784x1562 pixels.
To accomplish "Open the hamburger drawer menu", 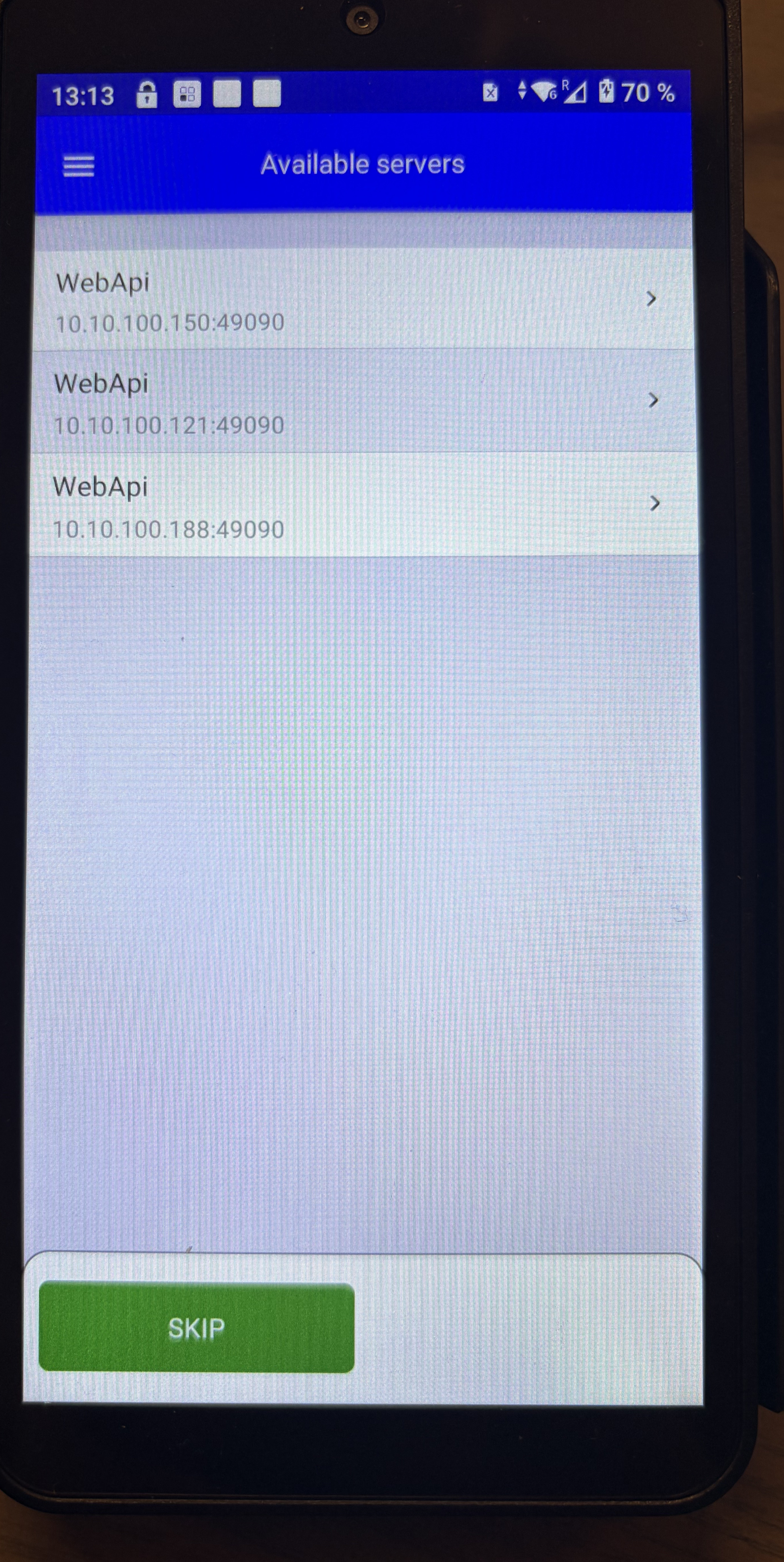I will point(79,166).
